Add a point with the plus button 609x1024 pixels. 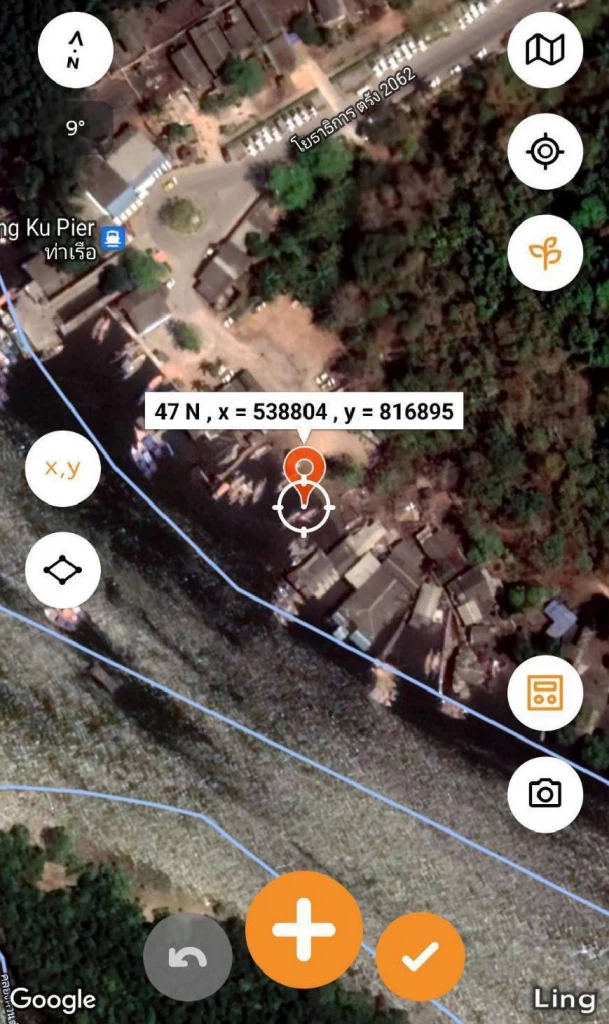(x=304, y=929)
